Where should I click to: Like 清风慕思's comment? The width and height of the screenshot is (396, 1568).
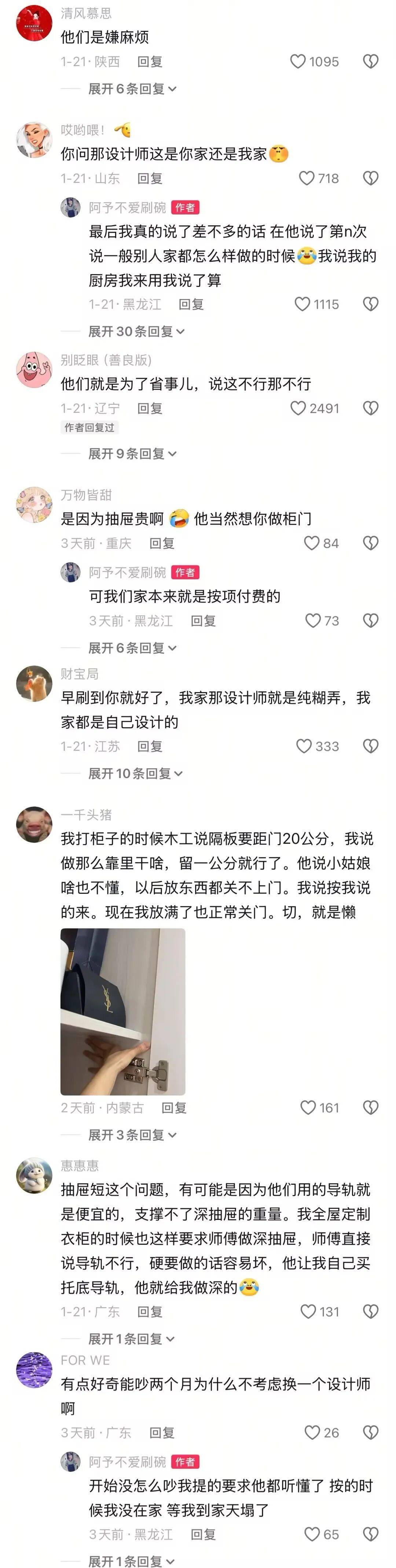pyautogui.click(x=298, y=62)
